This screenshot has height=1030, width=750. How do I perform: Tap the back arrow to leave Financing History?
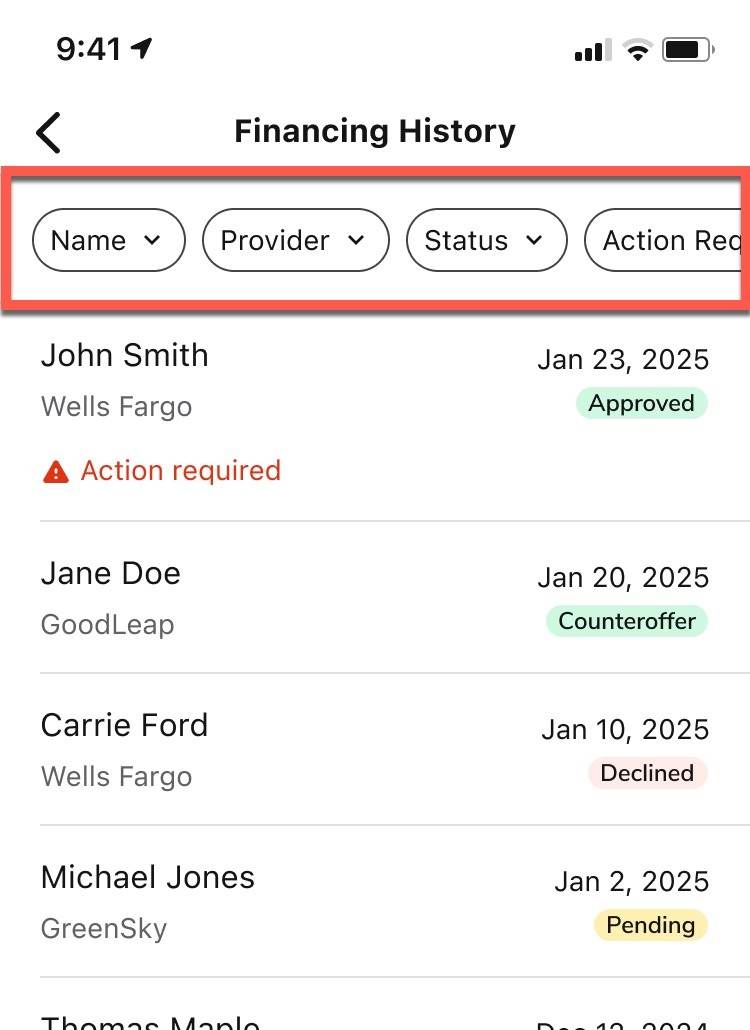[x=47, y=131]
